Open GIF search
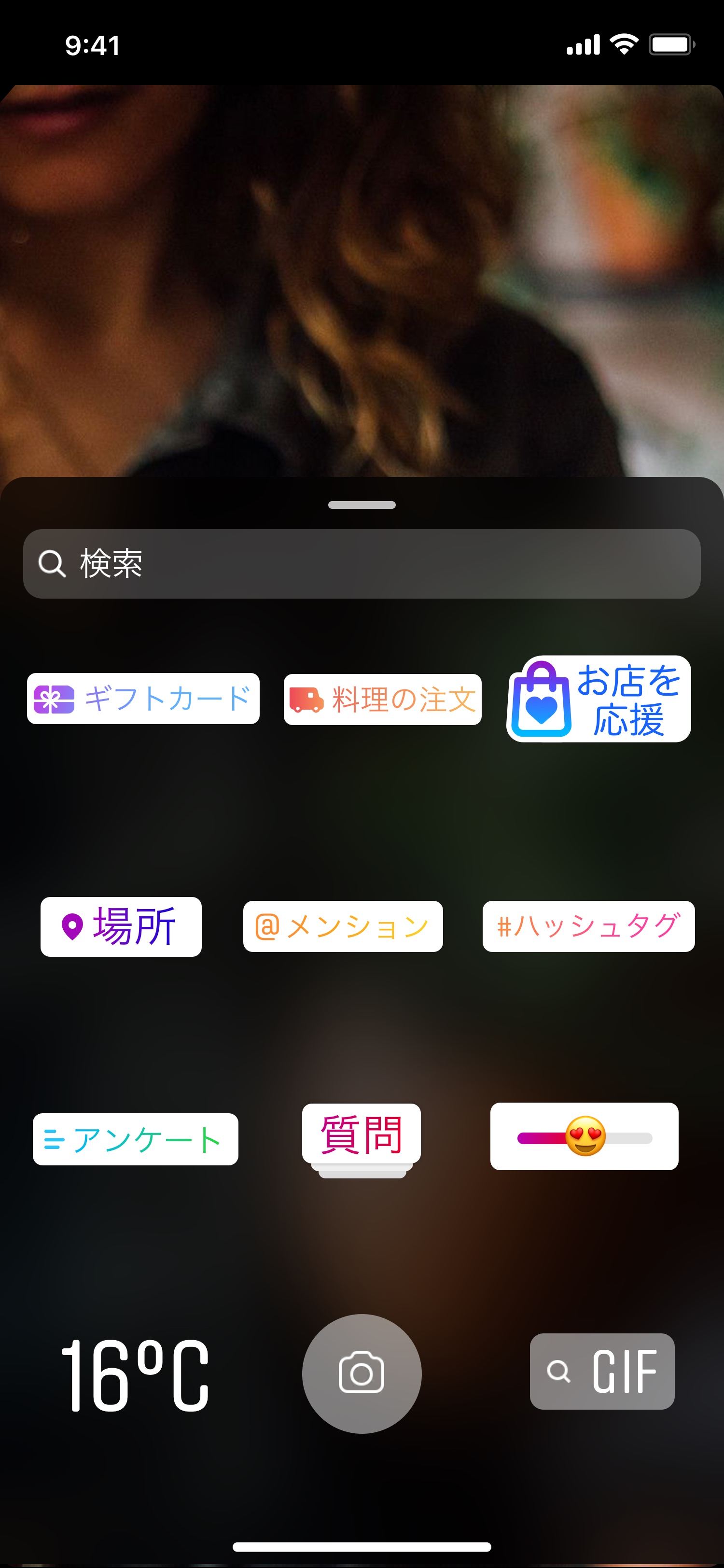The width and height of the screenshot is (724, 1568). click(602, 1372)
